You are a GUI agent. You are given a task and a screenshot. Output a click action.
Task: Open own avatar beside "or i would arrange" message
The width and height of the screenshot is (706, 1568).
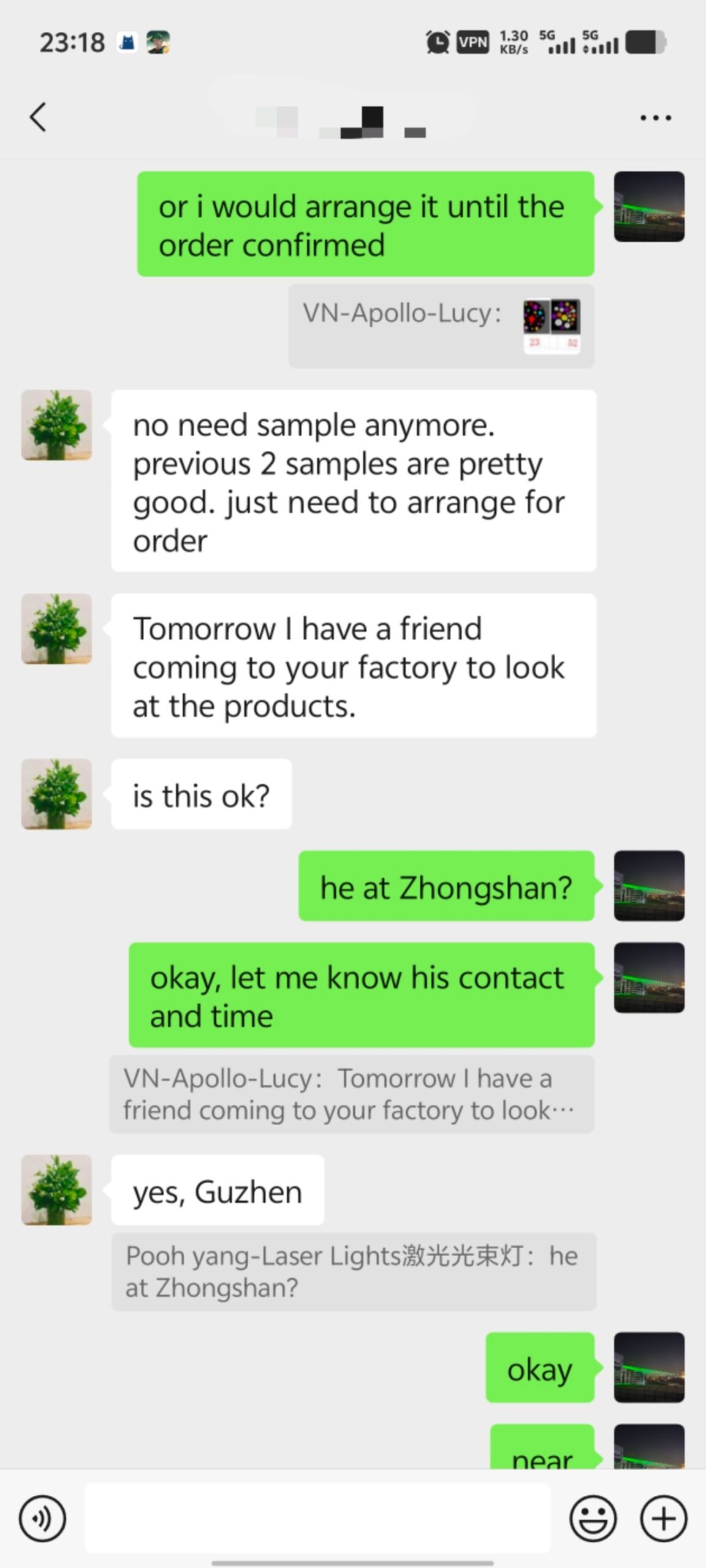pyautogui.click(x=649, y=206)
